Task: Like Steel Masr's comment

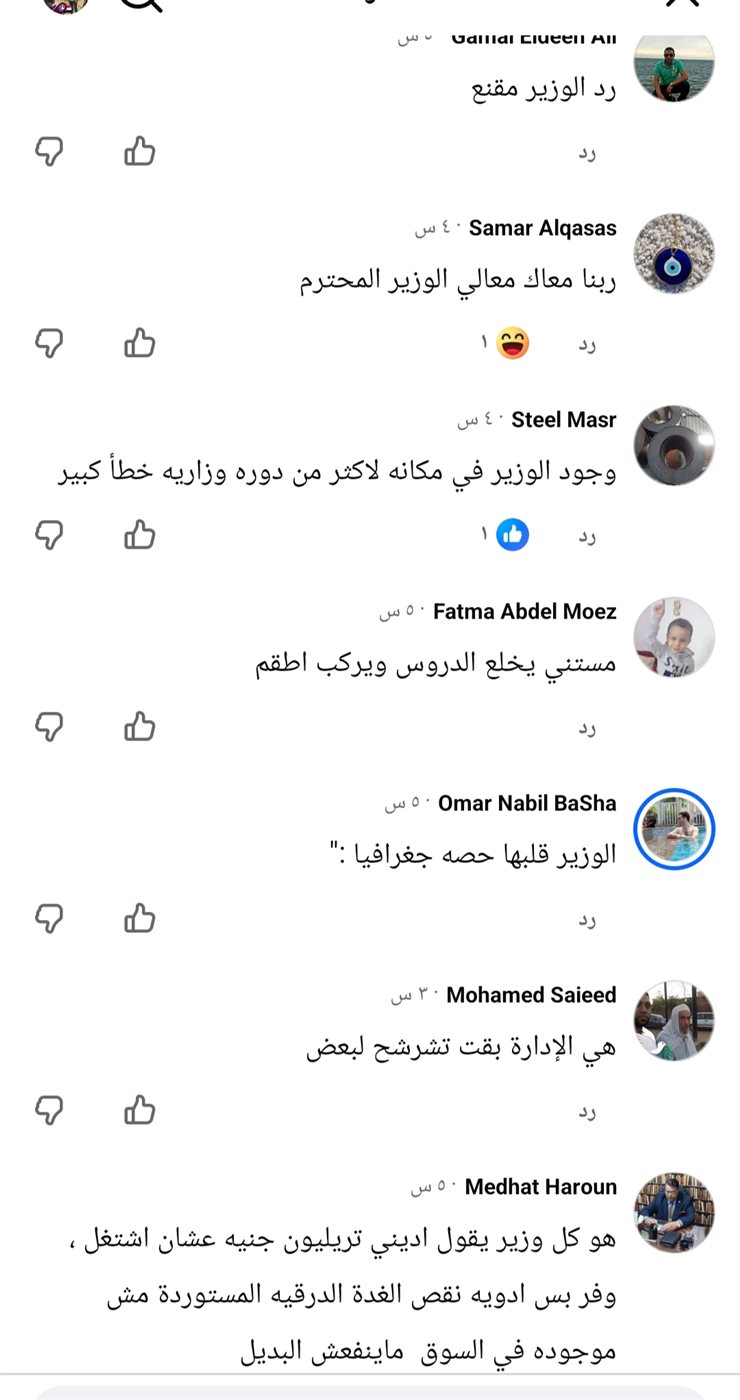Action: (x=140, y=535)
